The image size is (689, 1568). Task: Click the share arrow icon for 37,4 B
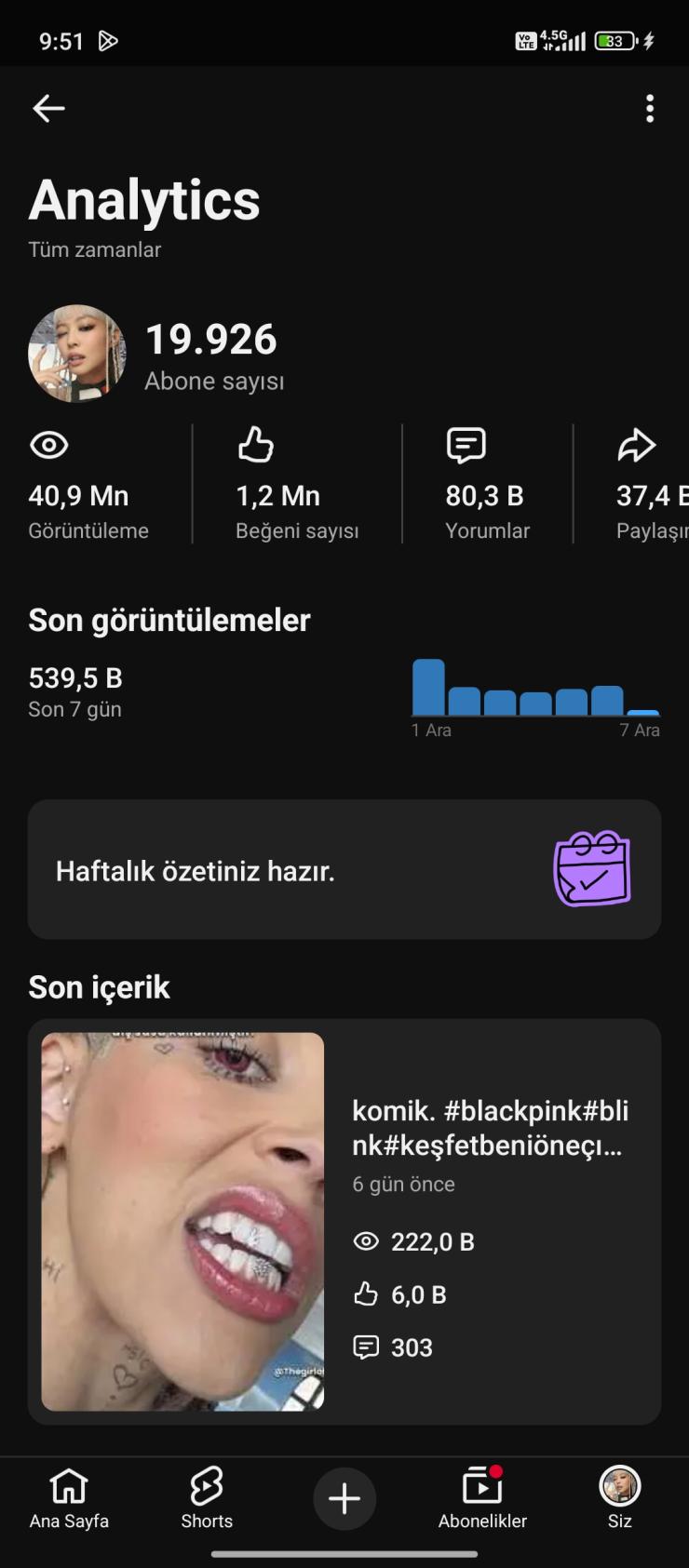(x=637, y=446)
